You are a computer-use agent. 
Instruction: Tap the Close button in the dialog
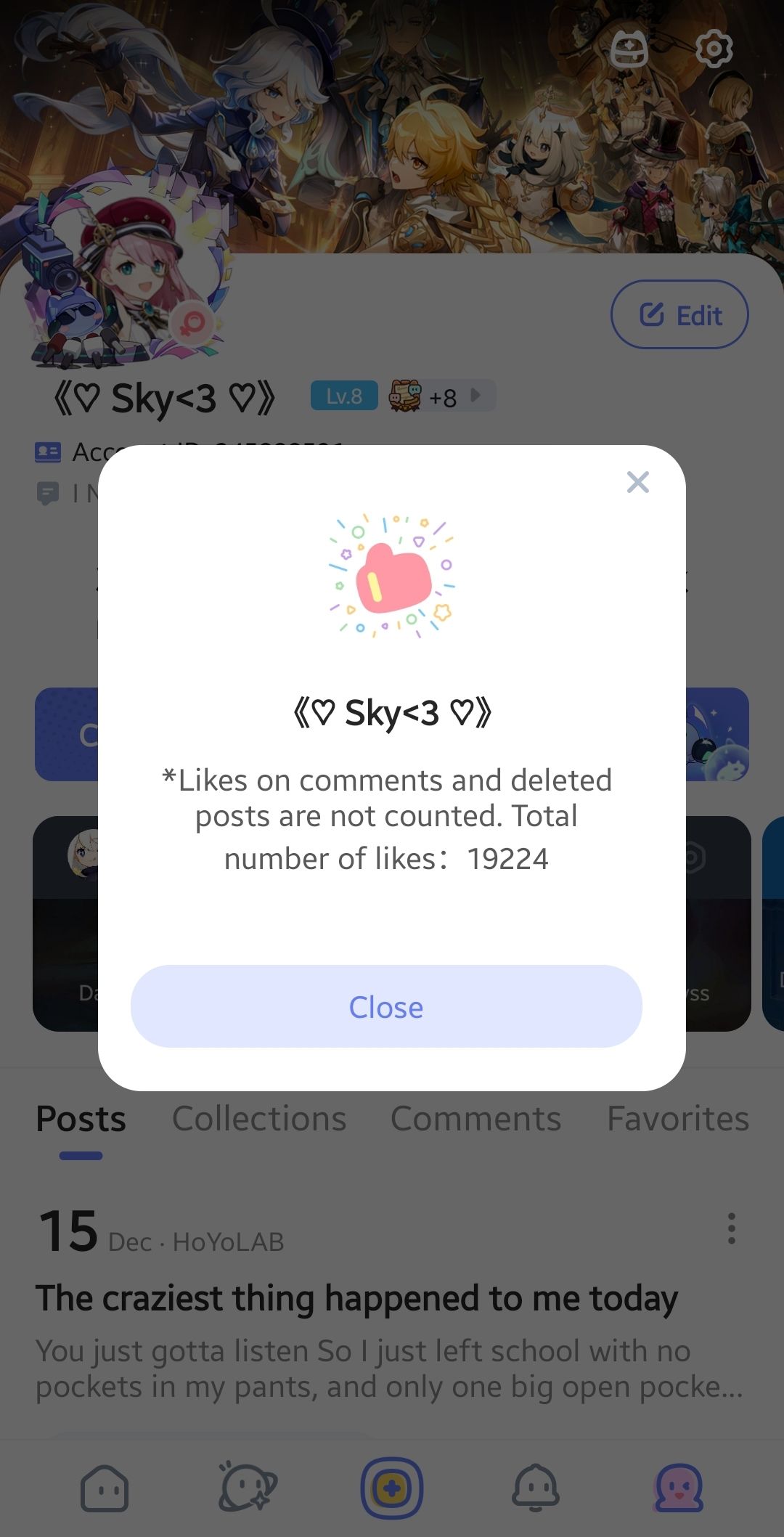point(386,1006)
